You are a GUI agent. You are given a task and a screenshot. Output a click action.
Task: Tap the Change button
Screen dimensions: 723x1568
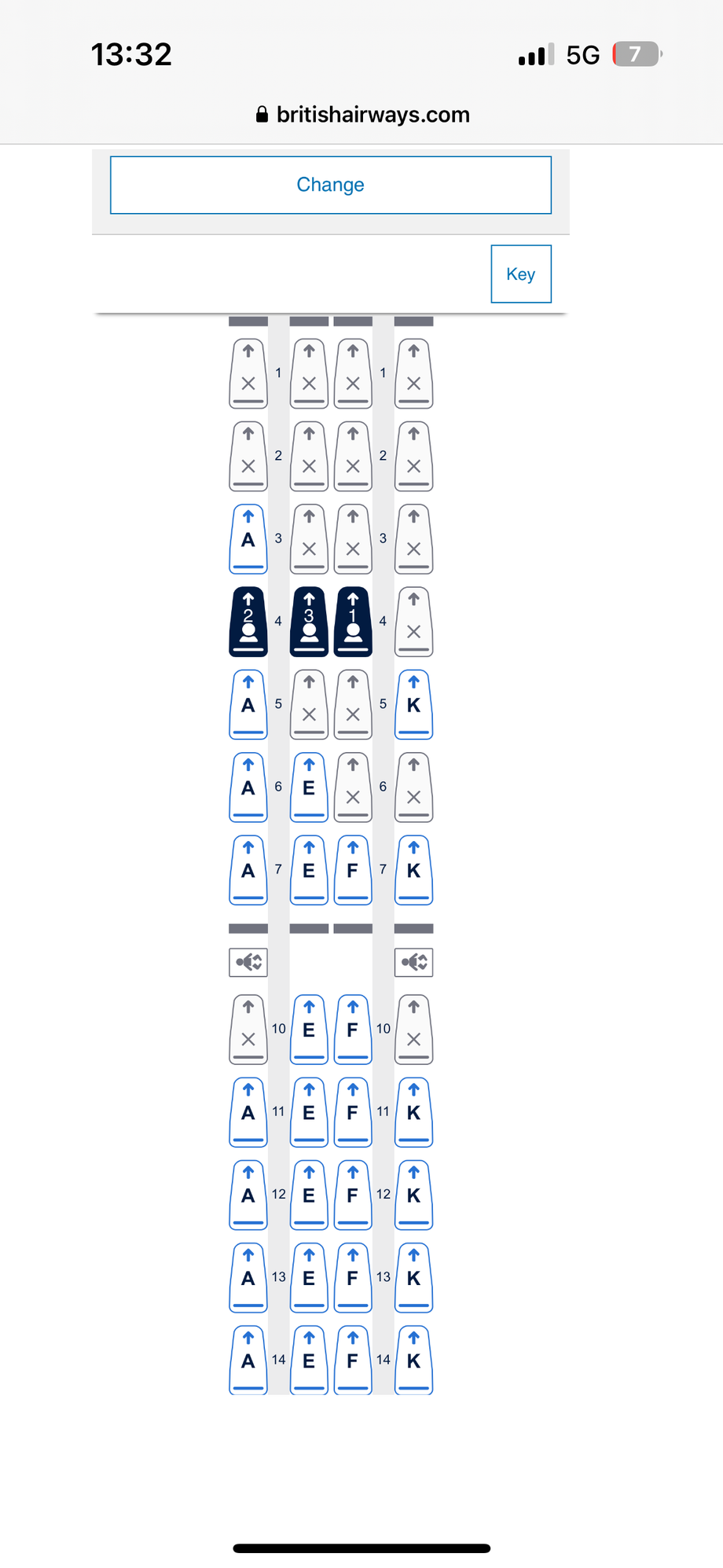330,185
